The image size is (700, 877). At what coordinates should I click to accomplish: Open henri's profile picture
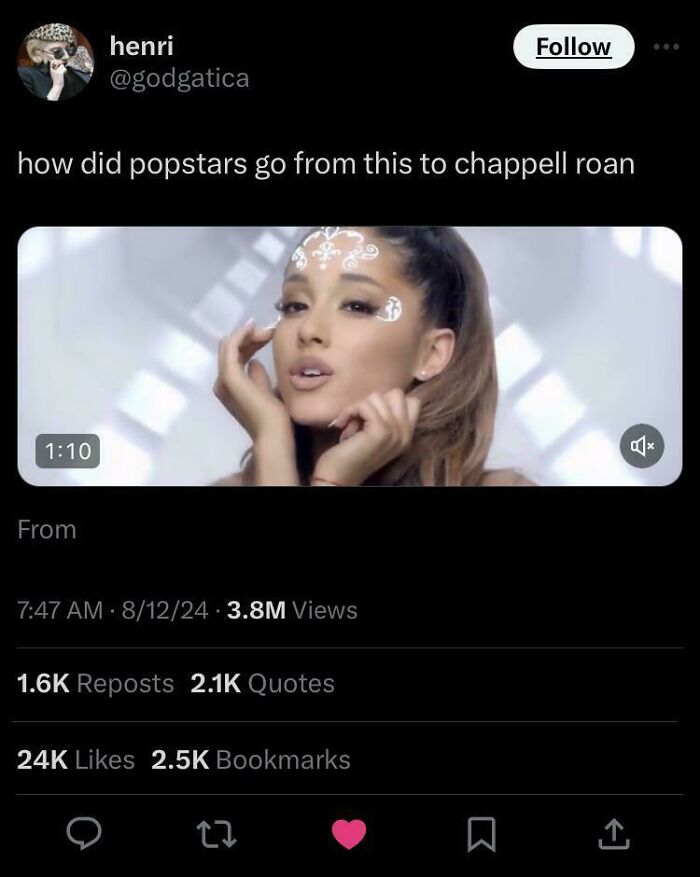point(55,62)
